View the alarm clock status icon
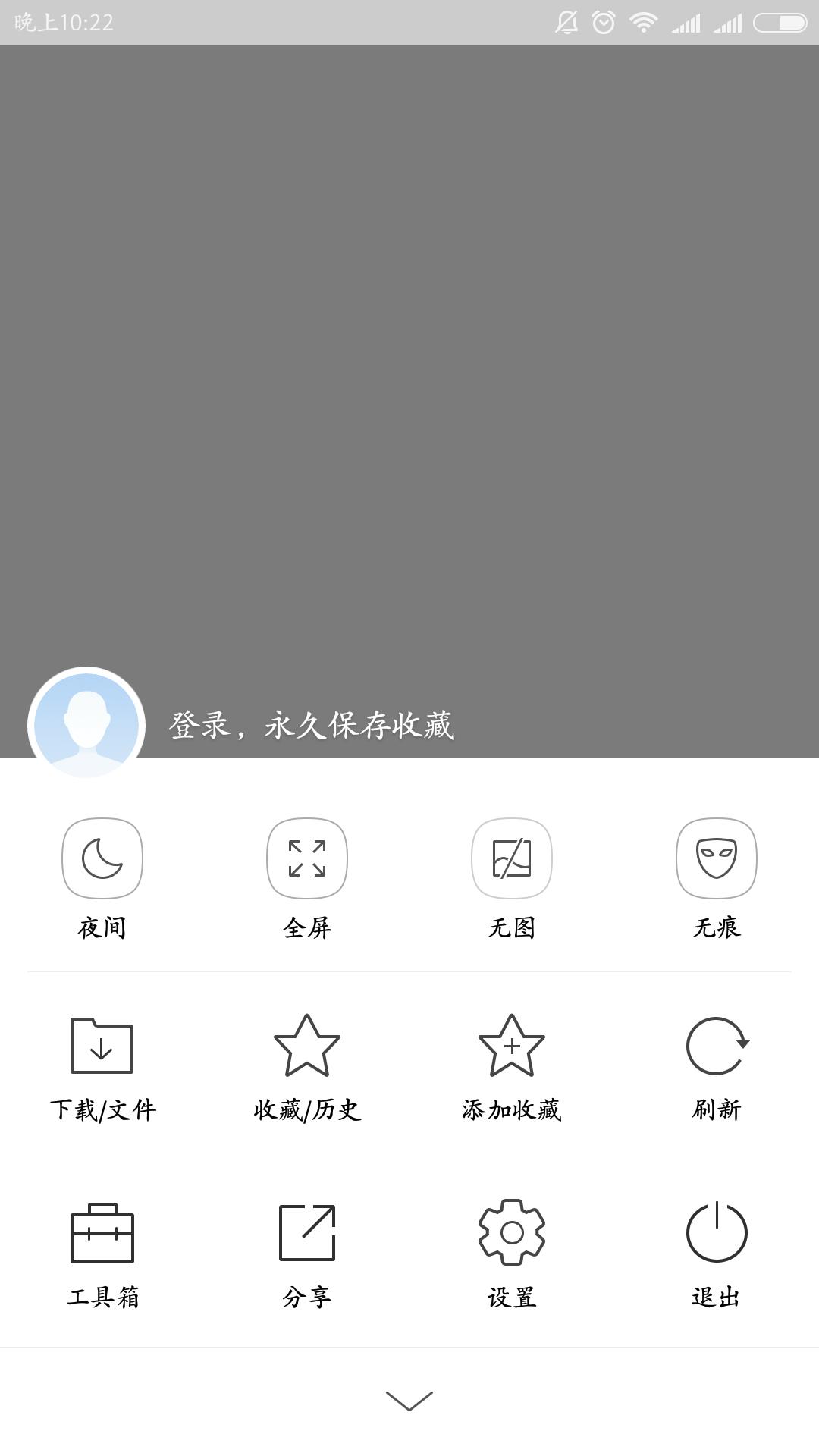This screenshot has width=819, height=1456. tap(603, 20)
